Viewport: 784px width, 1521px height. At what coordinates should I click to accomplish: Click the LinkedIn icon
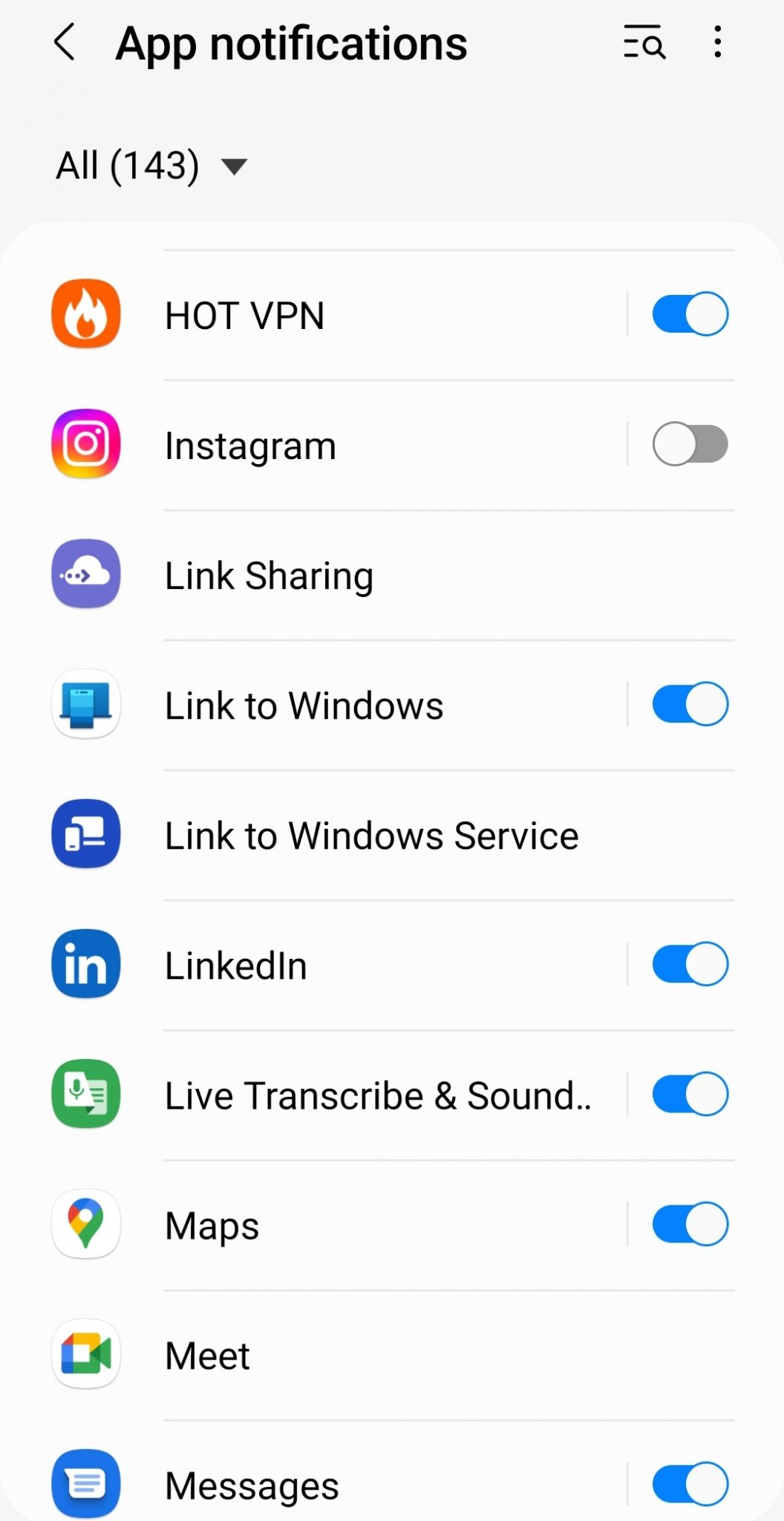85,963
